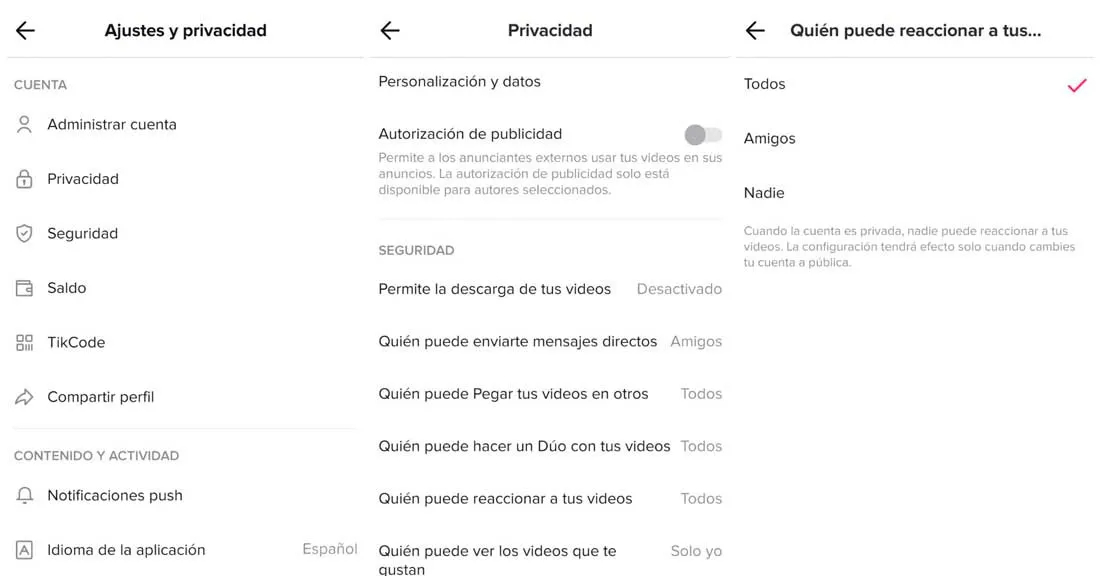The image size is (1100, 576).
Task: Toggle Autorización de publicidad switch
Action: [703, 135]
